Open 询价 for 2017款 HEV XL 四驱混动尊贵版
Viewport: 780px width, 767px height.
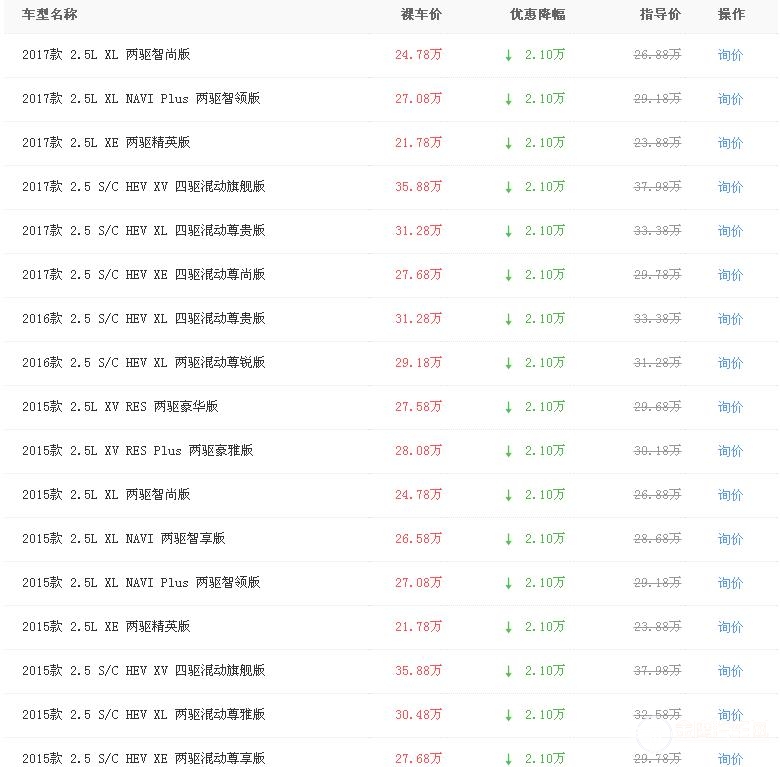point(730,231)
